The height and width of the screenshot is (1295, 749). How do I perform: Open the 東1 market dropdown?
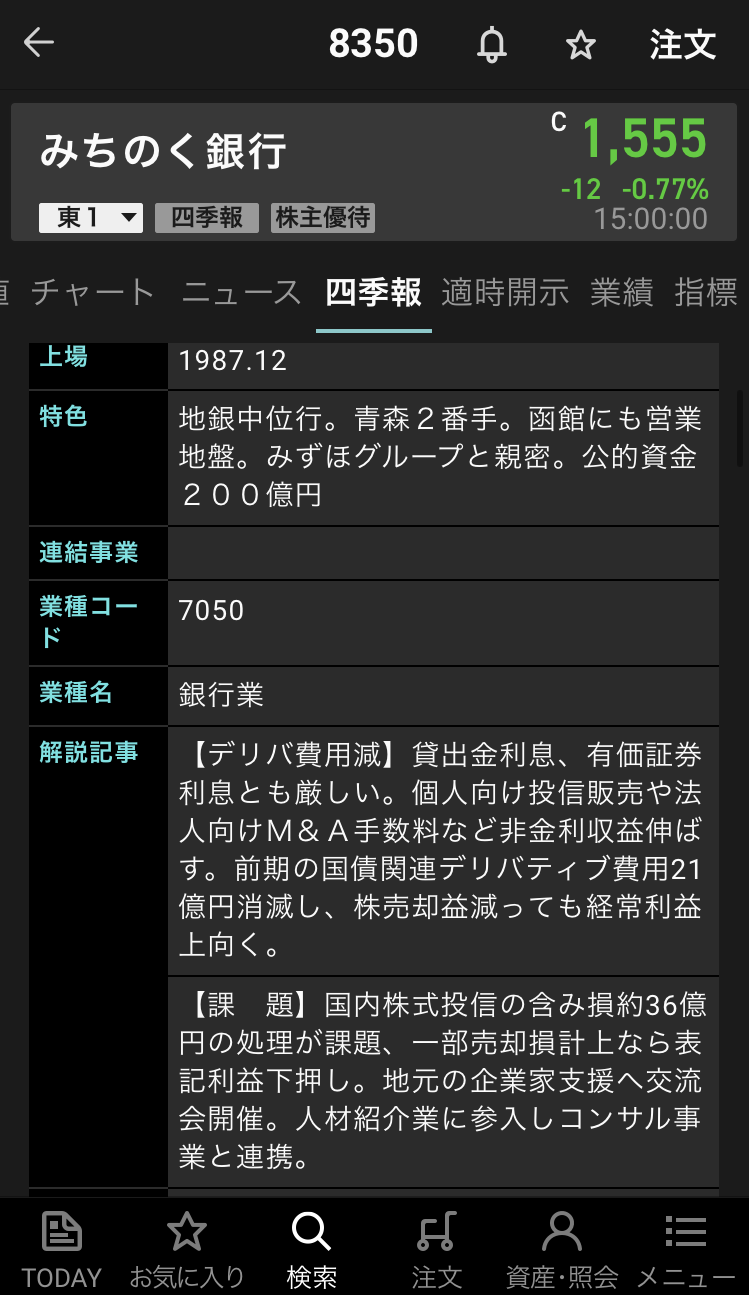coord(91,218)
